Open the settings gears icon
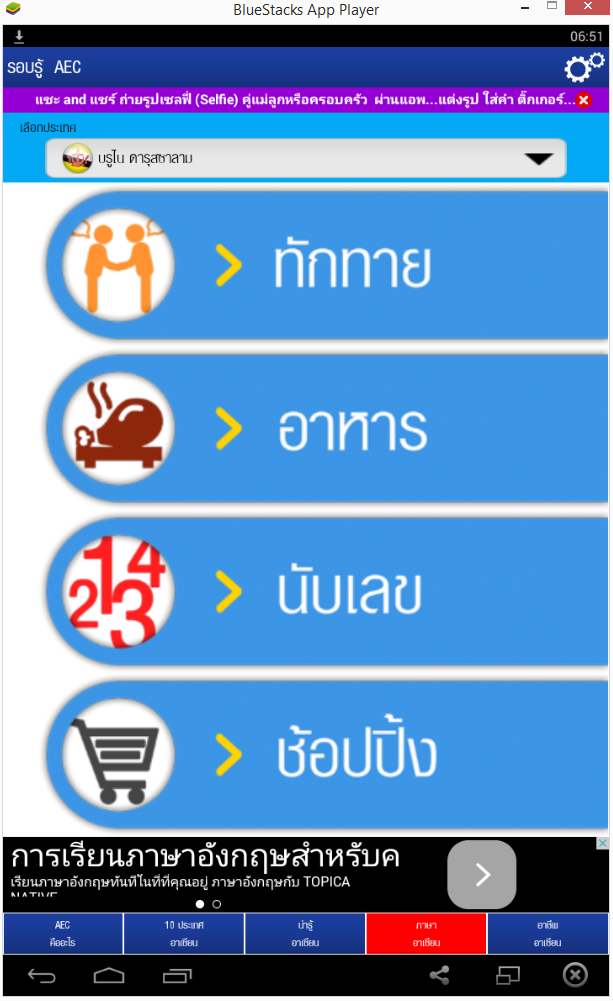Viewport: 613px width, 1001px height. point(584,67)
